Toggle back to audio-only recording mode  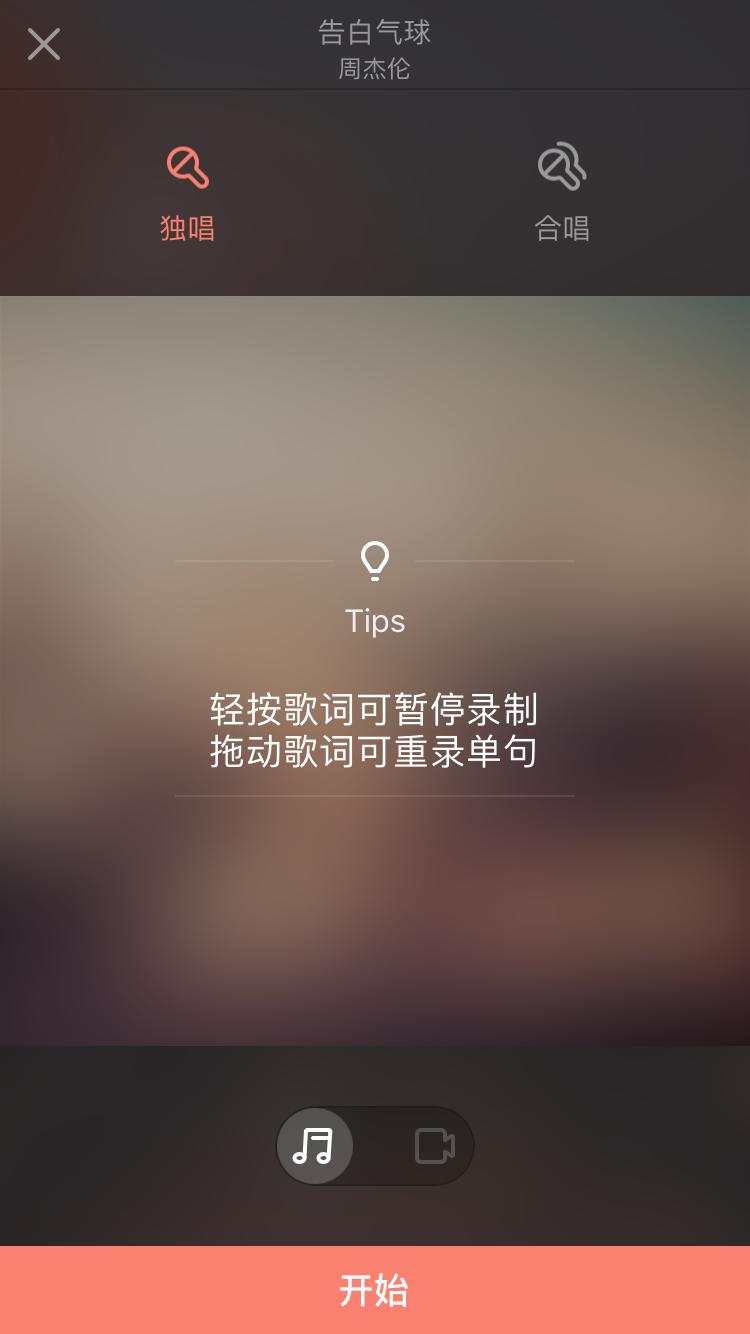point(314,1146)
